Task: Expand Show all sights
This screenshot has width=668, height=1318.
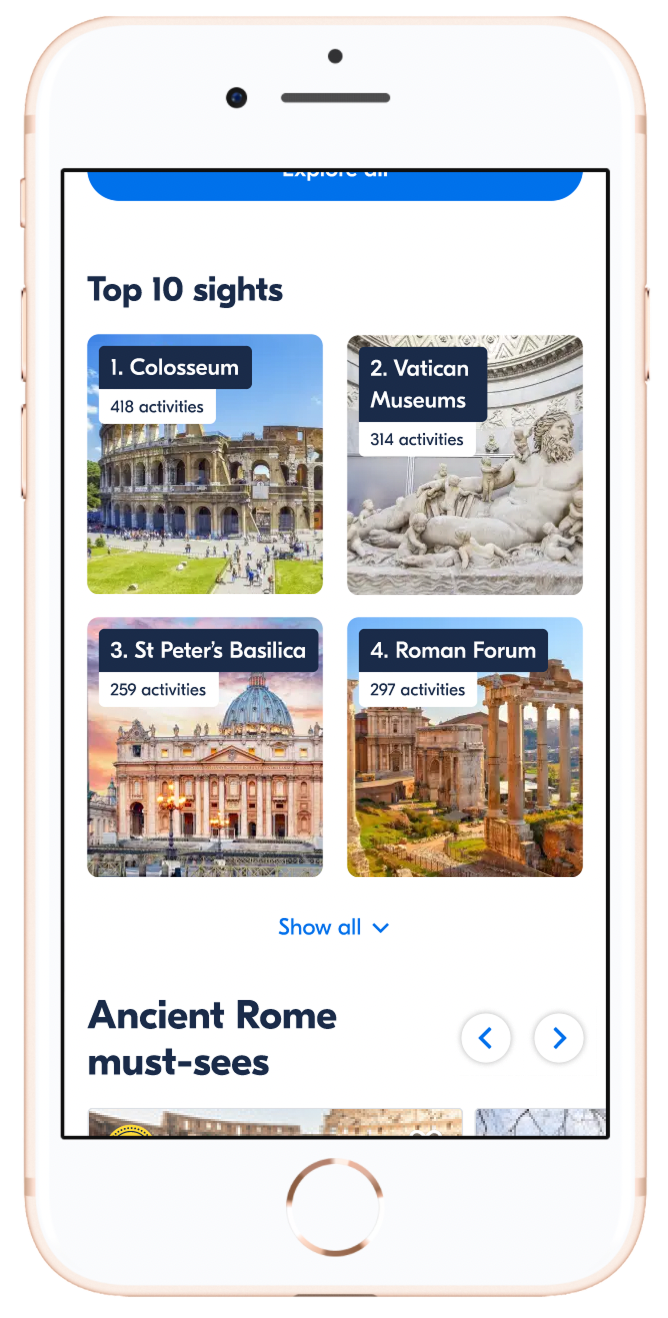Action: coord(333,927)
